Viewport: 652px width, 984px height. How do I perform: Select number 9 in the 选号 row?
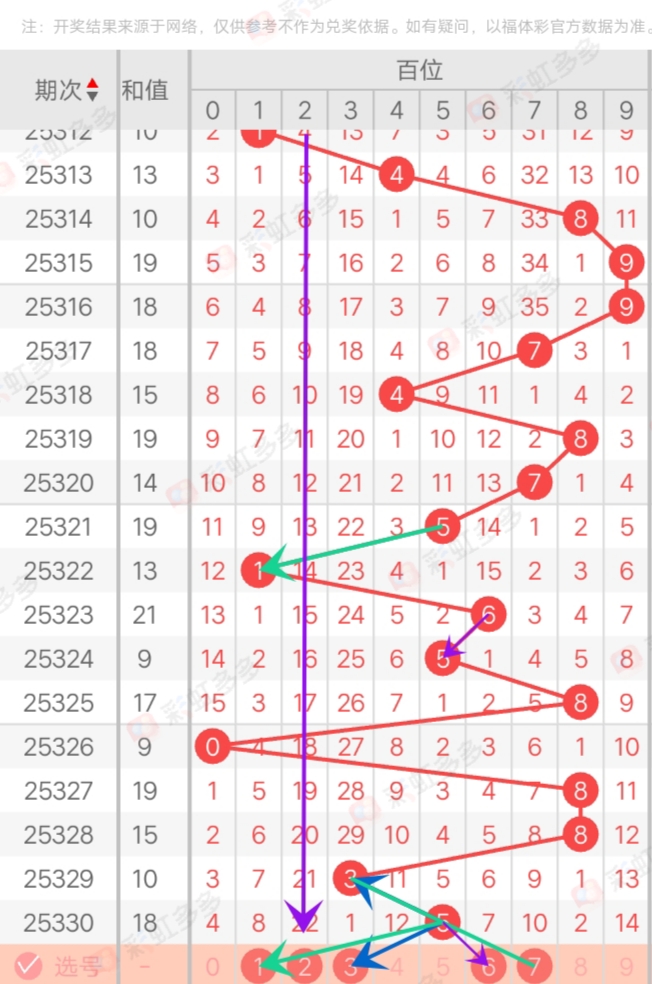(627, 966)
